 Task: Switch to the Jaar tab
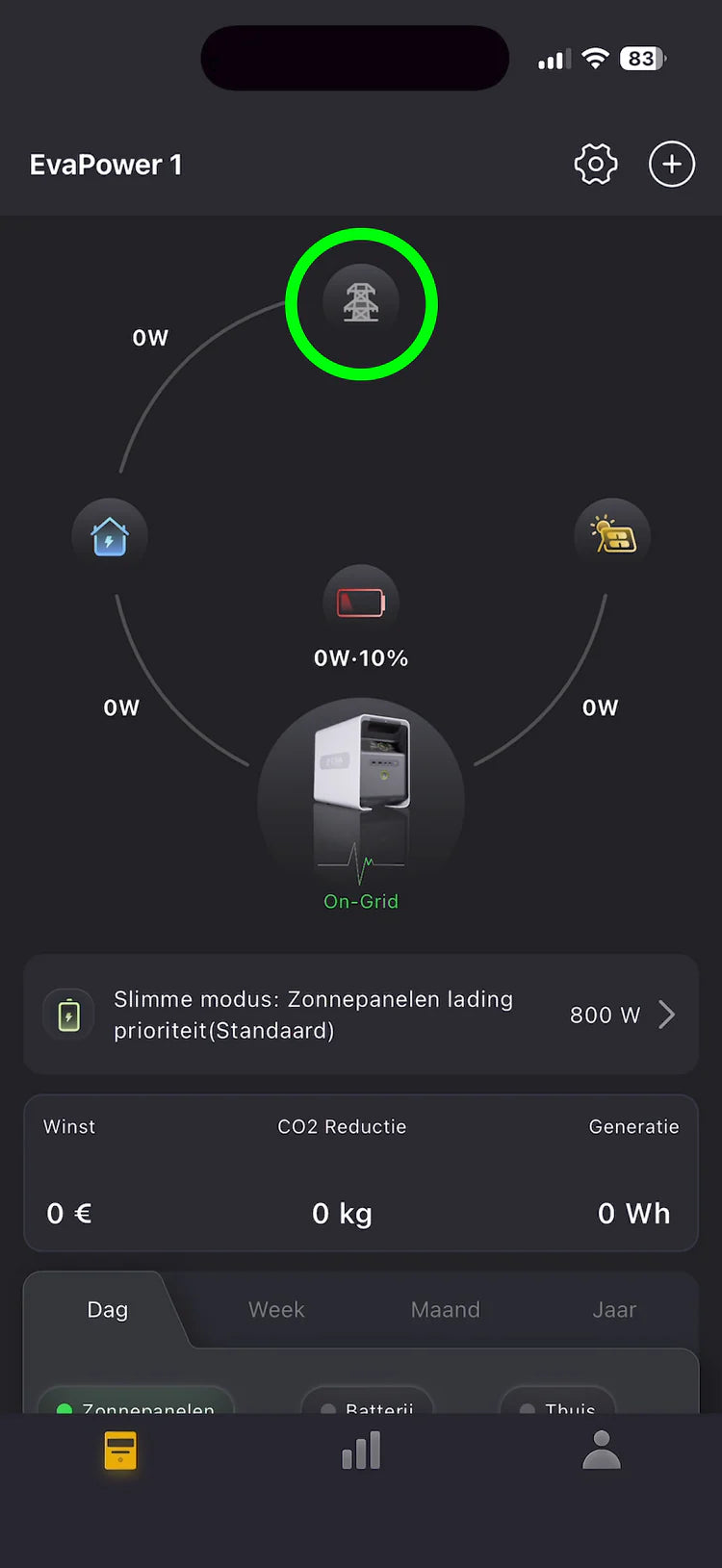(x=614, y=1310)
